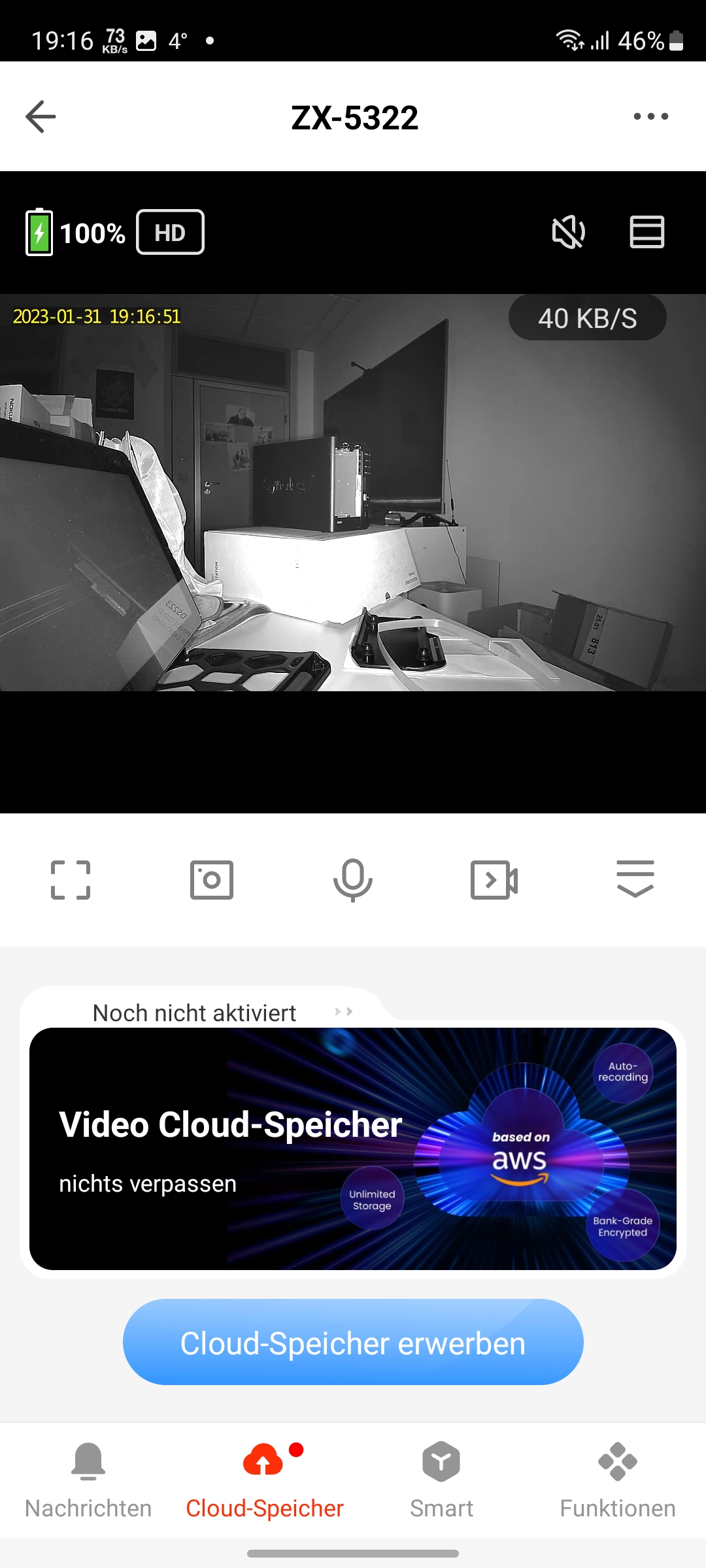
Task: Start recording the video clip
Action: tap(494, 880)
